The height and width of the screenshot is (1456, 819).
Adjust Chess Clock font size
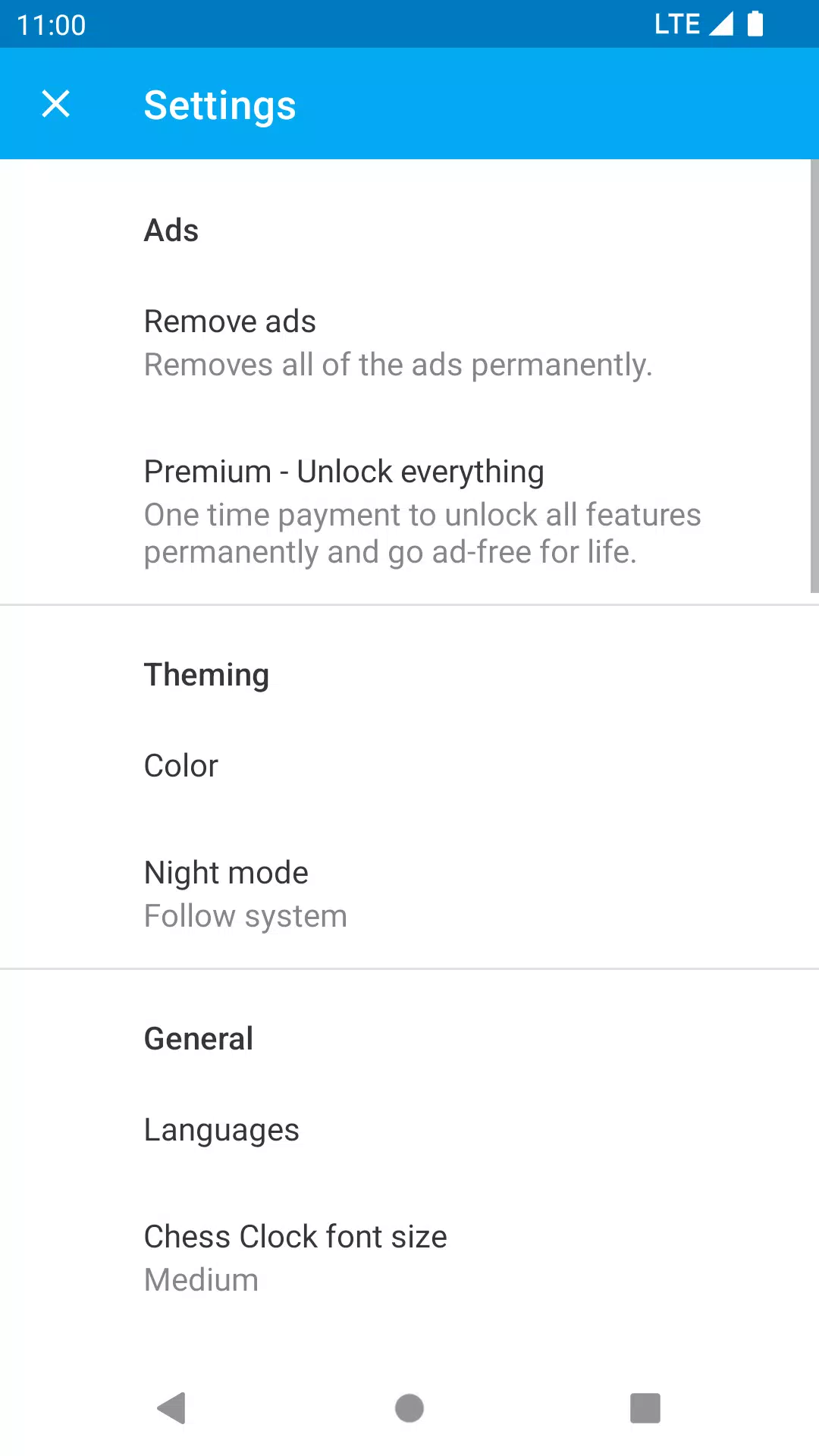[x=409, y=1259]
